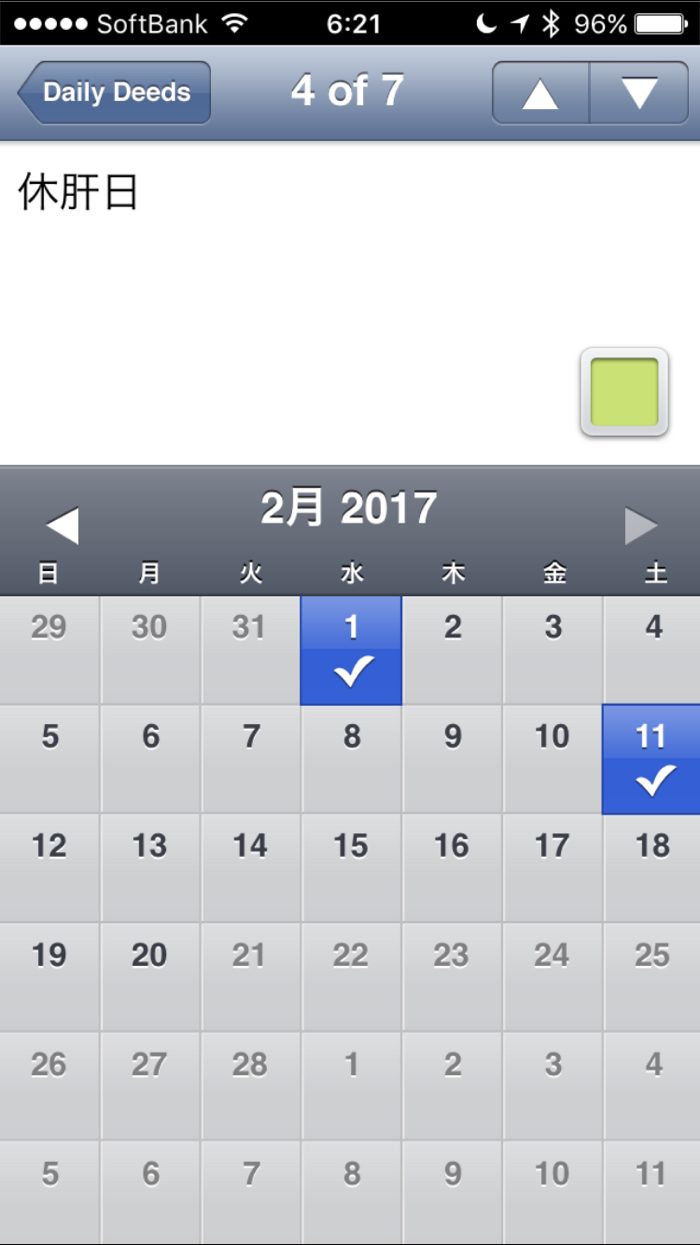Uncheck February 1 on the calendar
This screenshot has width=700, height=1245.
pyautogui.click(x=351, y=651)
